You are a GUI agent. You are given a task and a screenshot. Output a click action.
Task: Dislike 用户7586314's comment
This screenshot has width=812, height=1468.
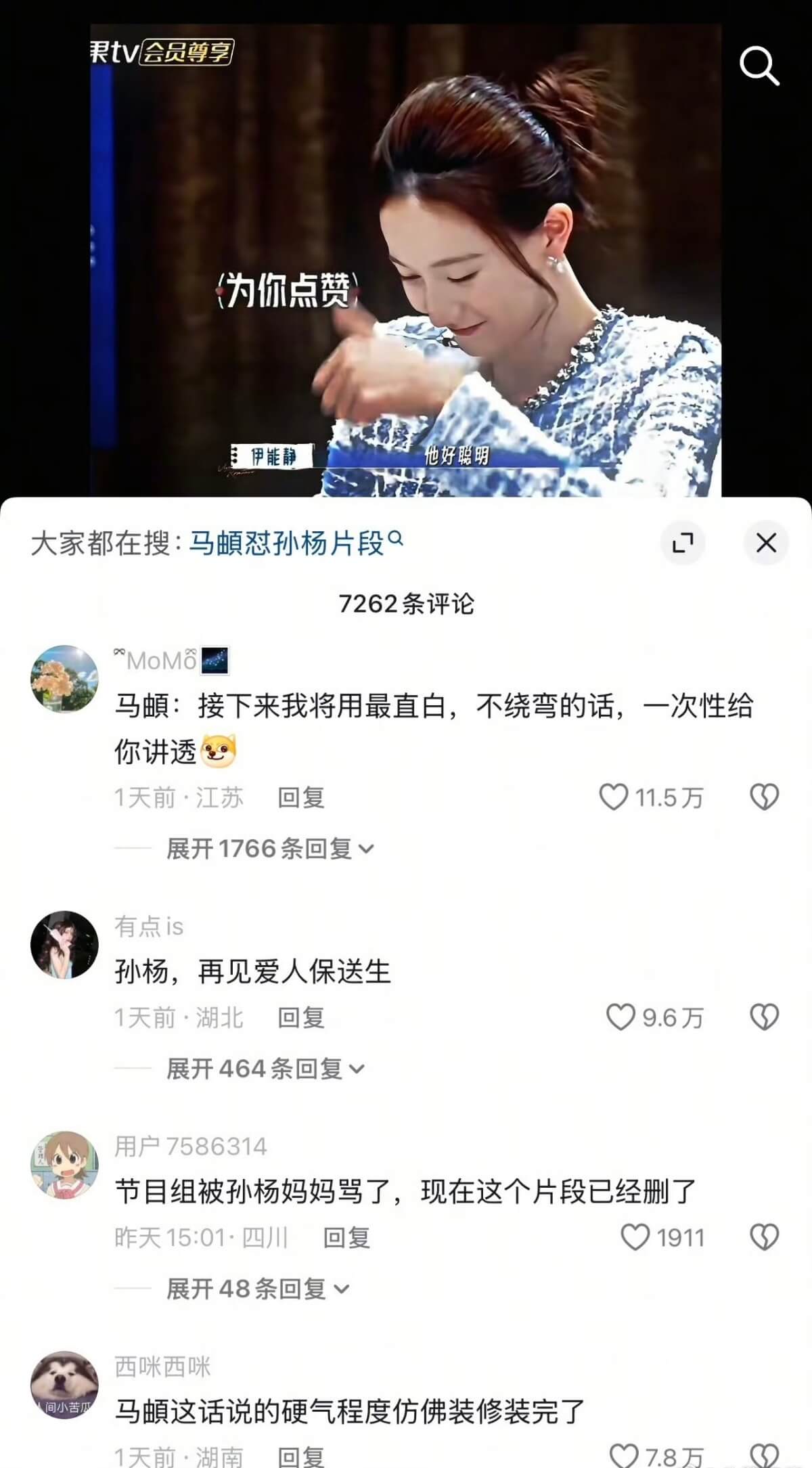[765, 1237]
